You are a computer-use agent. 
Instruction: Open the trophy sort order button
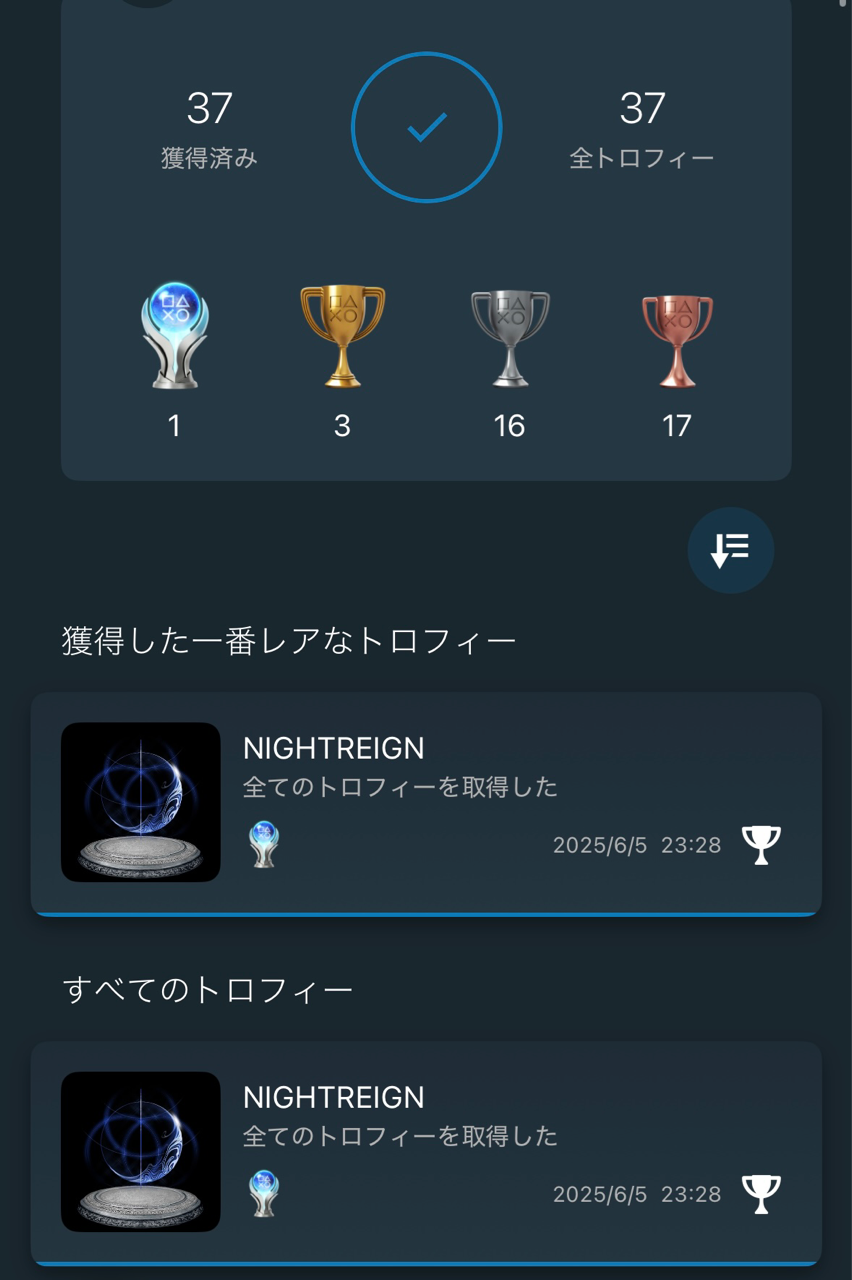(x=730, y=550)
